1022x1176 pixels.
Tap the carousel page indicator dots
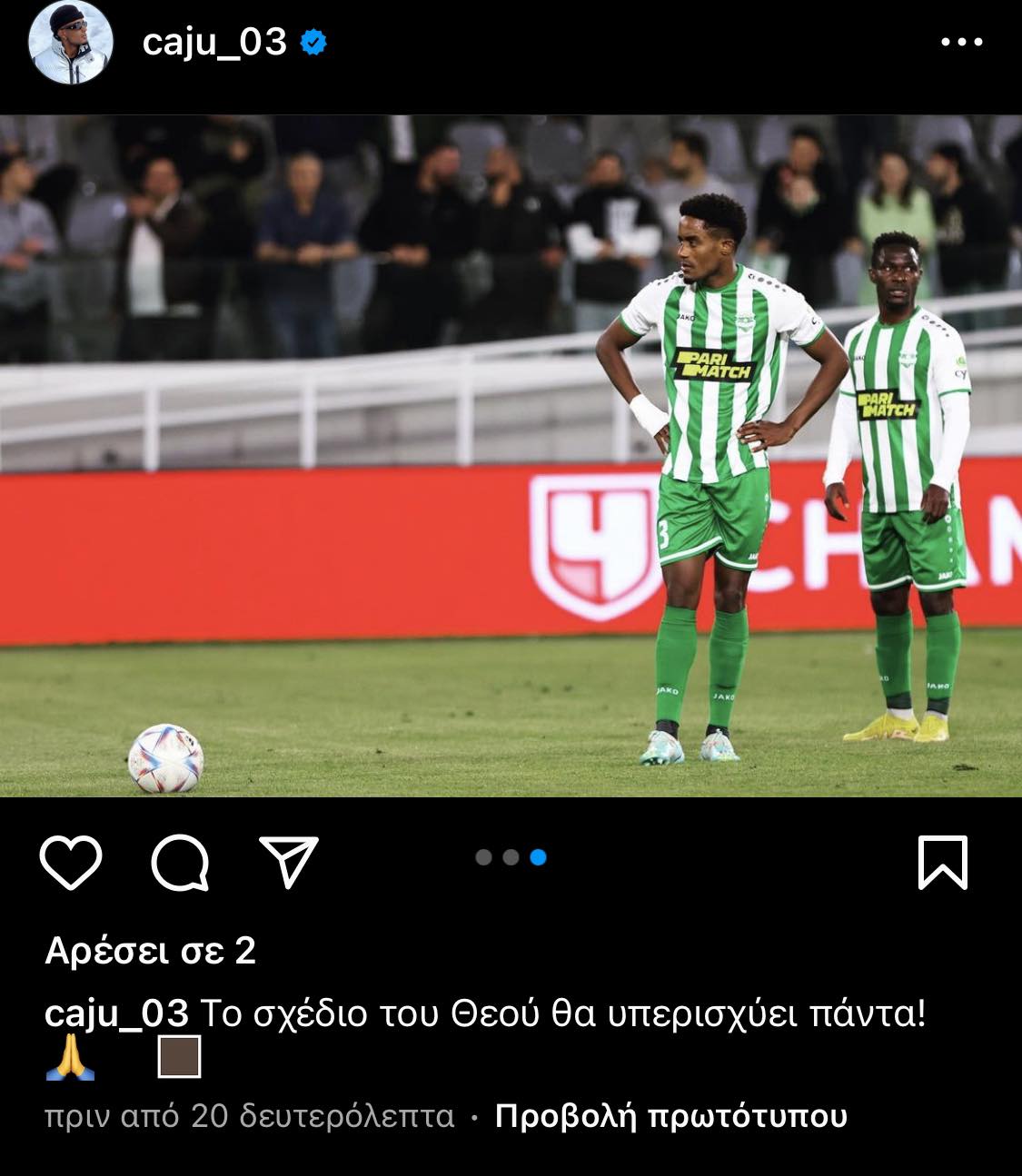click(x=511, y=857)
